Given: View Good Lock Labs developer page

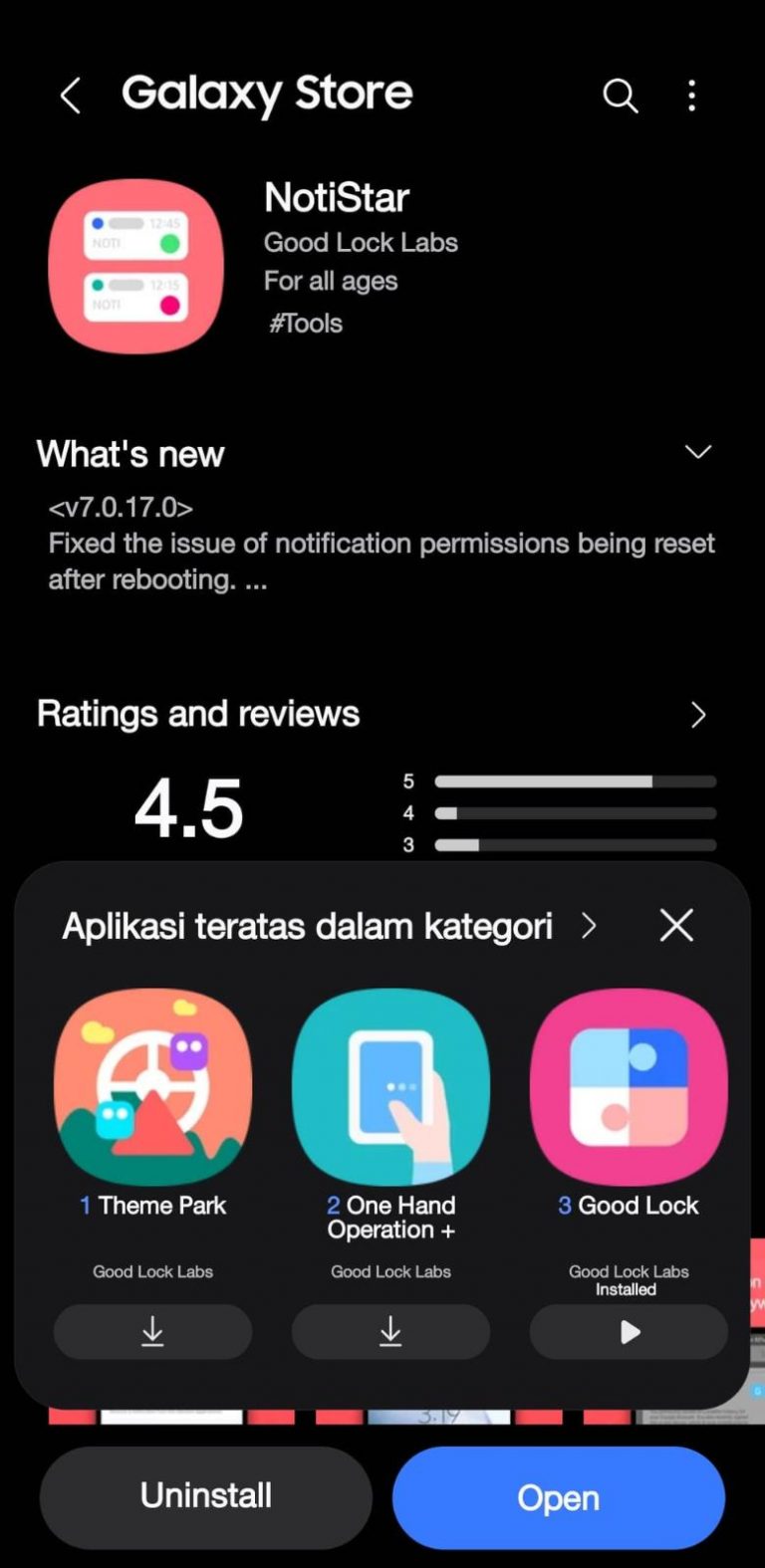Looking at the screenshot, I should (361, 243).
